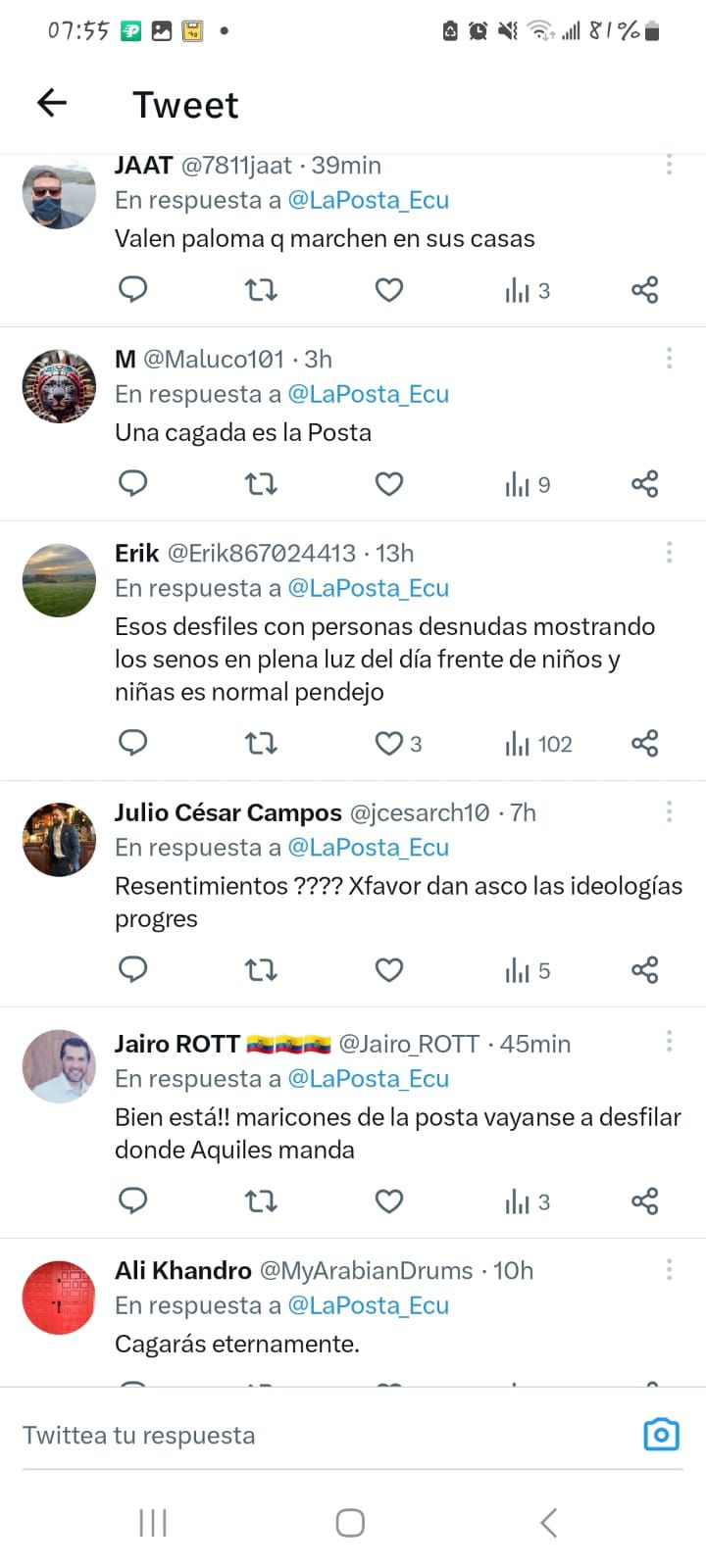Reply to JAAT's tweet
The height and width of the screenshot is (1568, 706).
click(132, 289)
